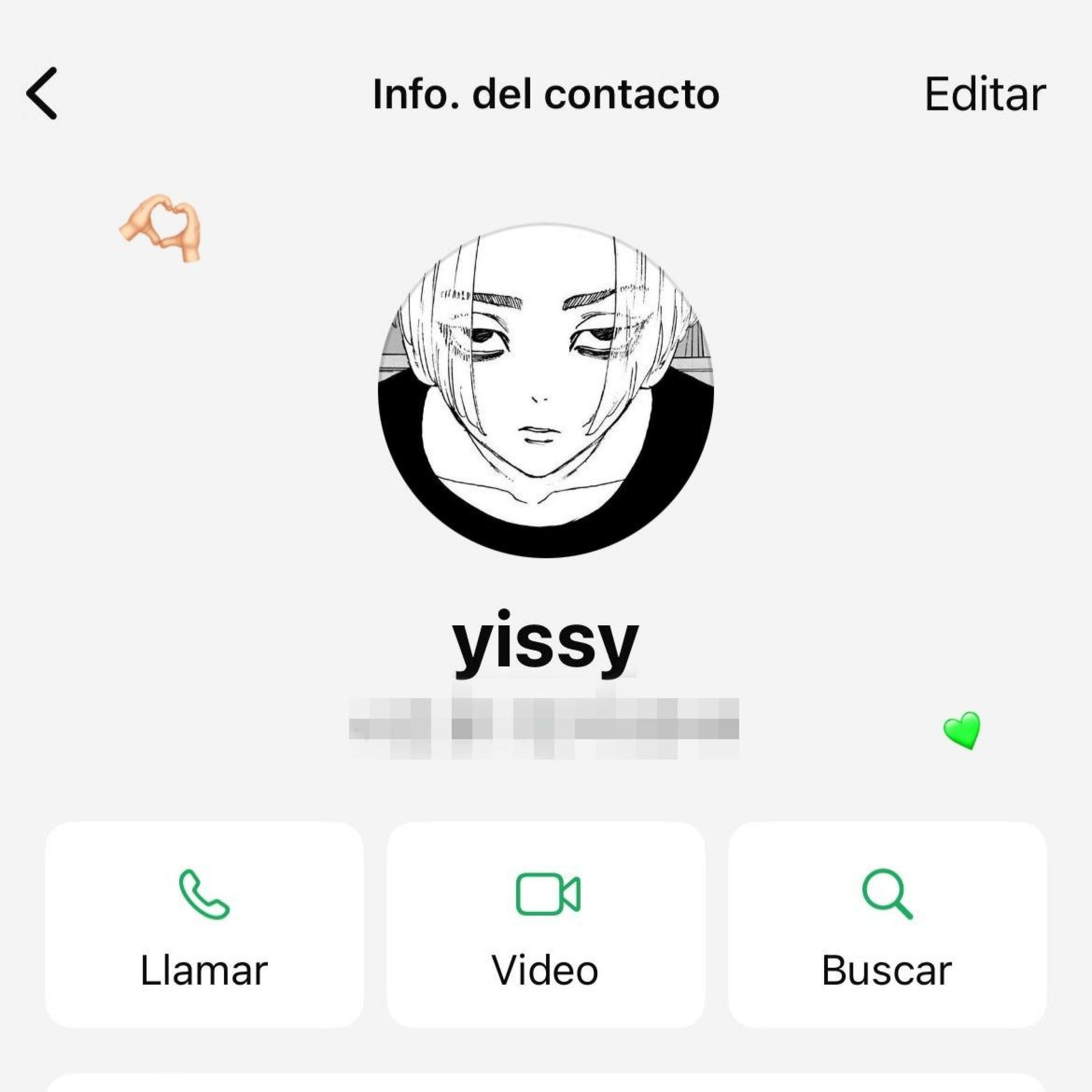
Task: Select Buscar to search the chat
Action: [887, 925]
